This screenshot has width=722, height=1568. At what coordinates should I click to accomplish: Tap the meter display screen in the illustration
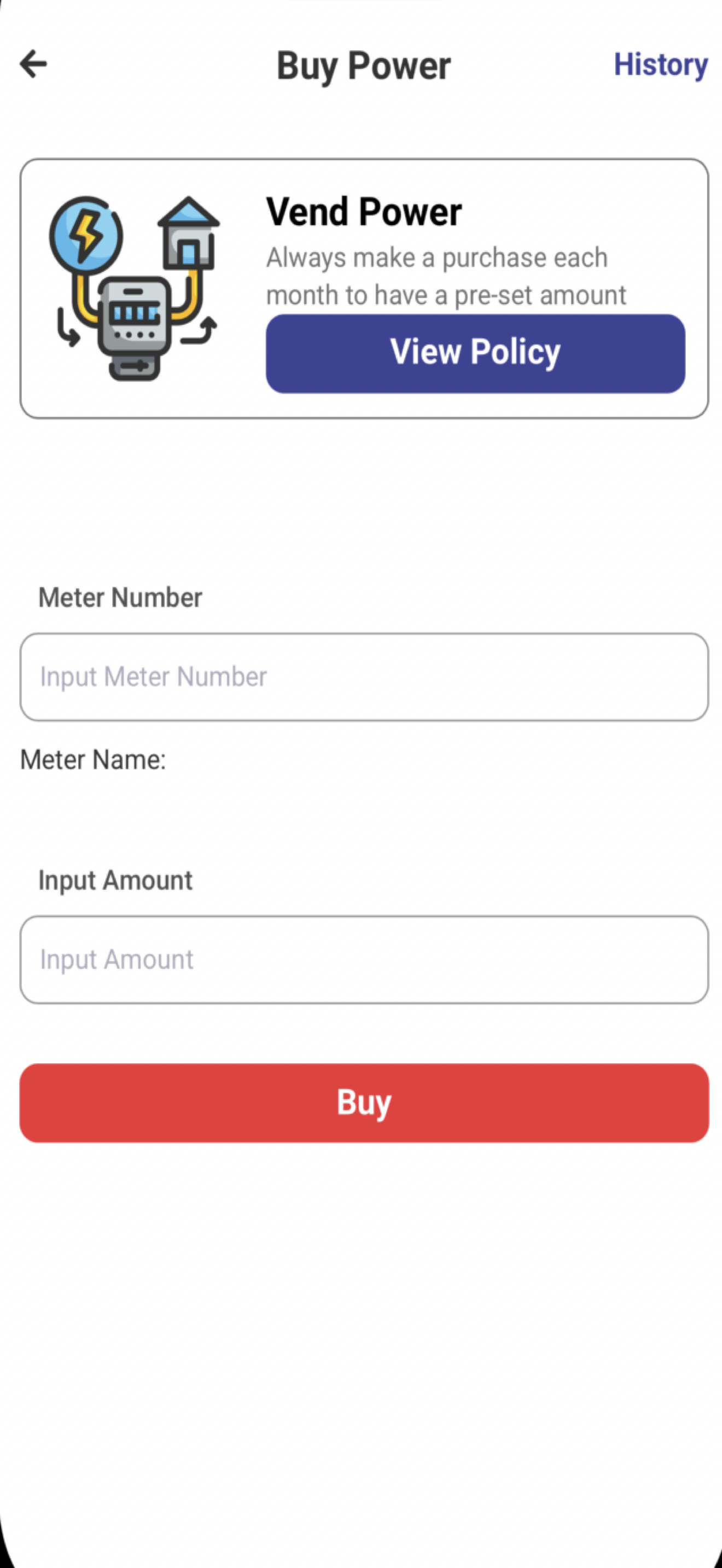tap(136, 312)
